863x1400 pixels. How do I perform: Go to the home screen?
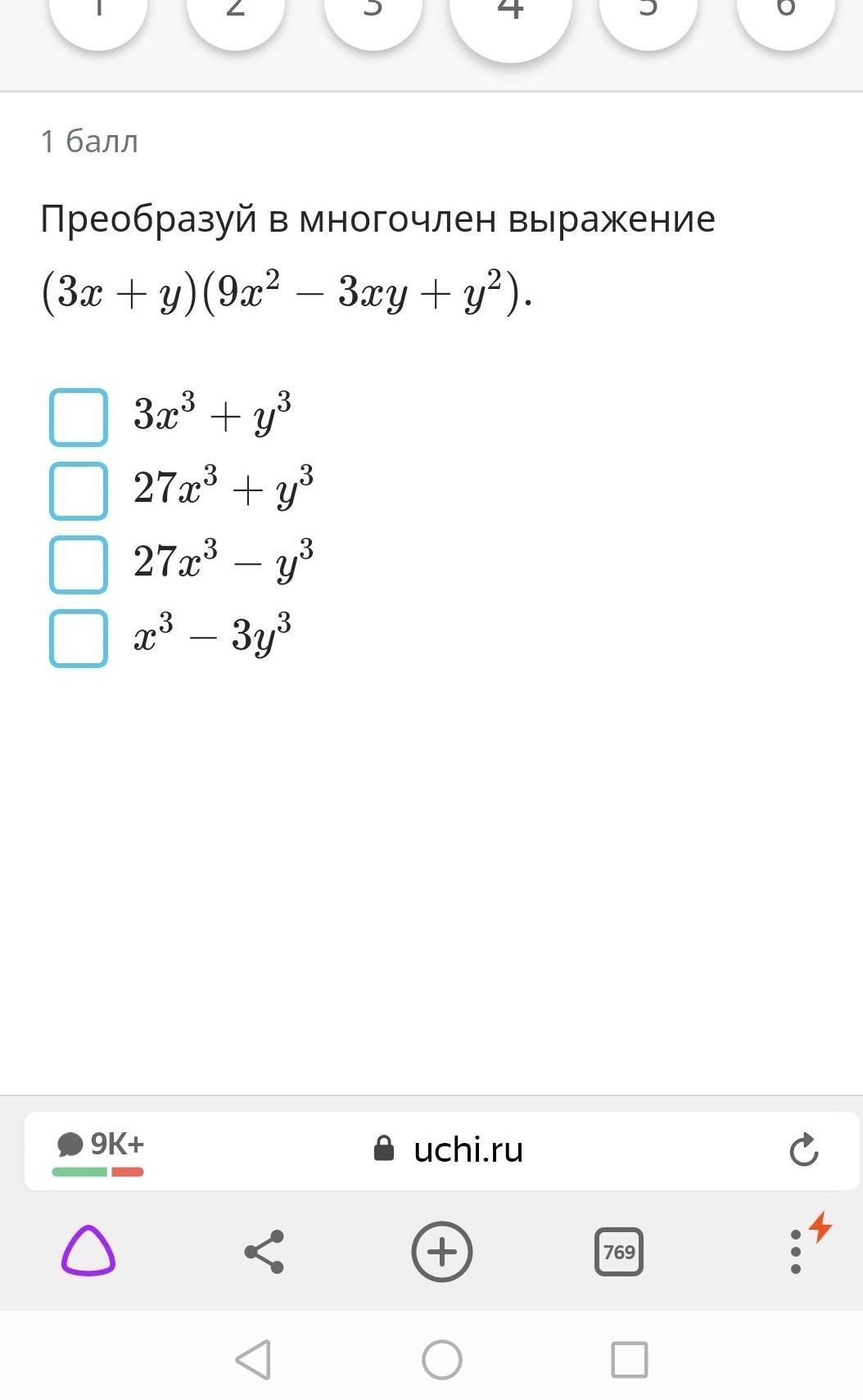pos(442,1360)
